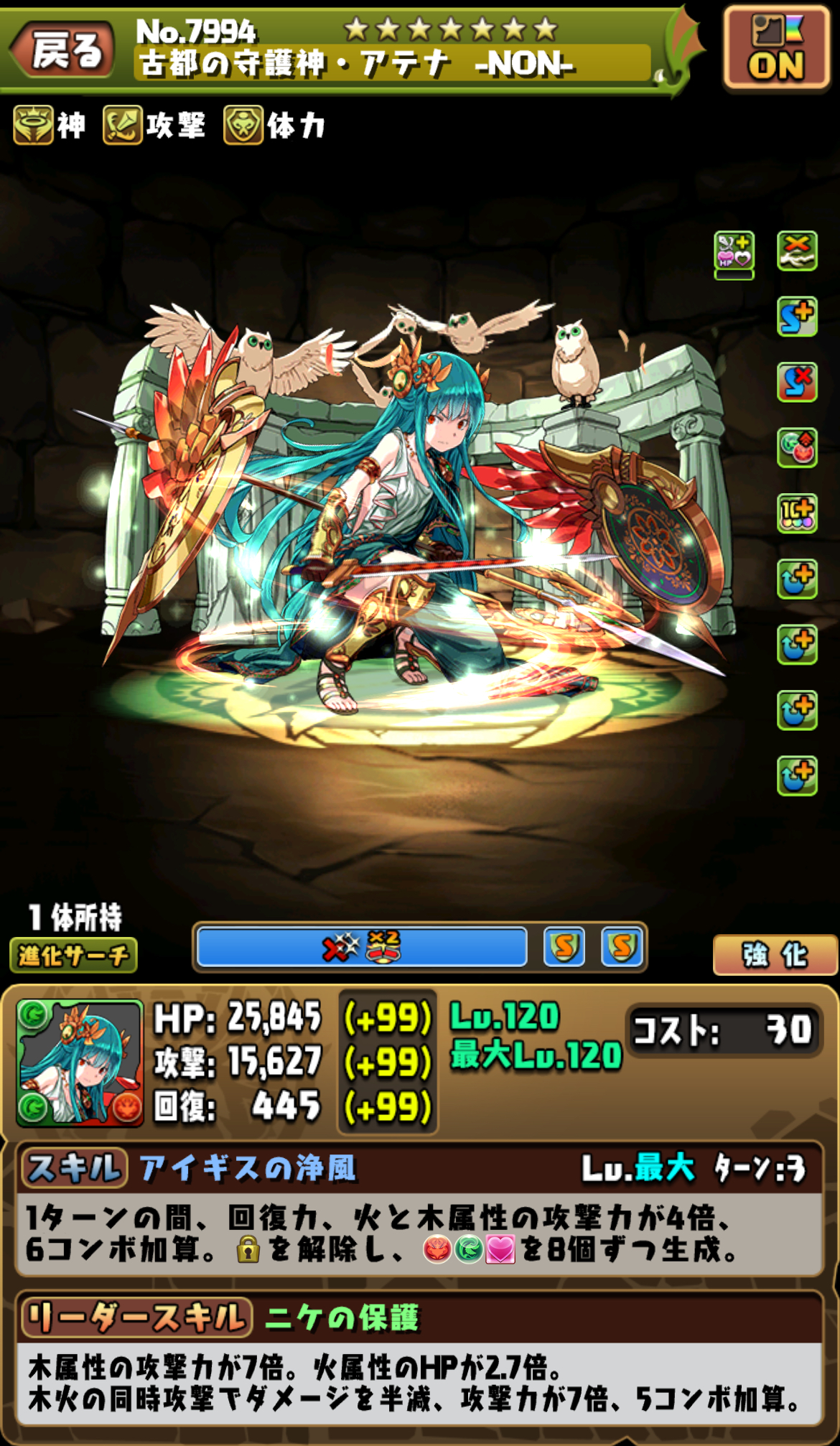This screenshot has width=840, height=1446.
Task: Open 進化サーチ evolution search
Action: [73, 955]
